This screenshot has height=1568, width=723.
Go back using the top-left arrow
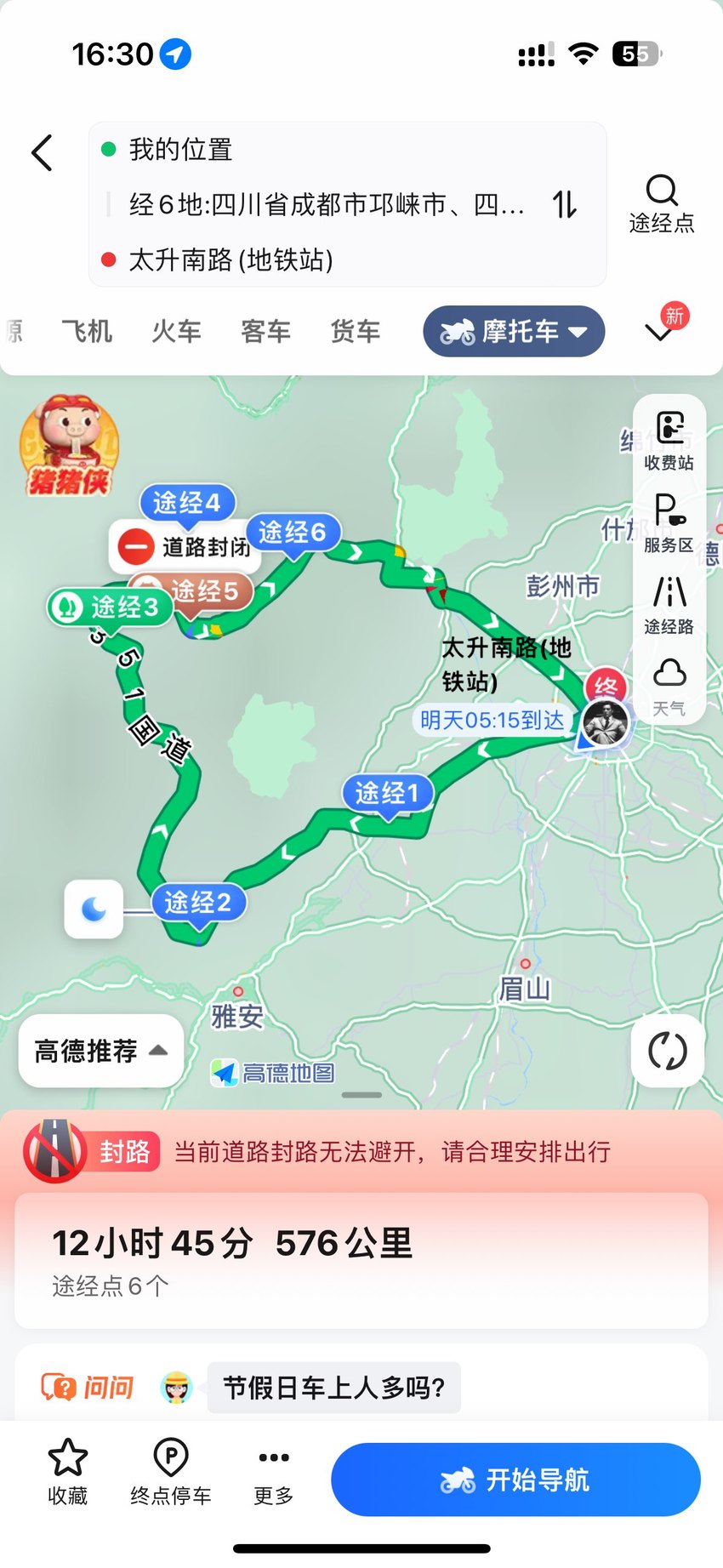pos(43,153)
